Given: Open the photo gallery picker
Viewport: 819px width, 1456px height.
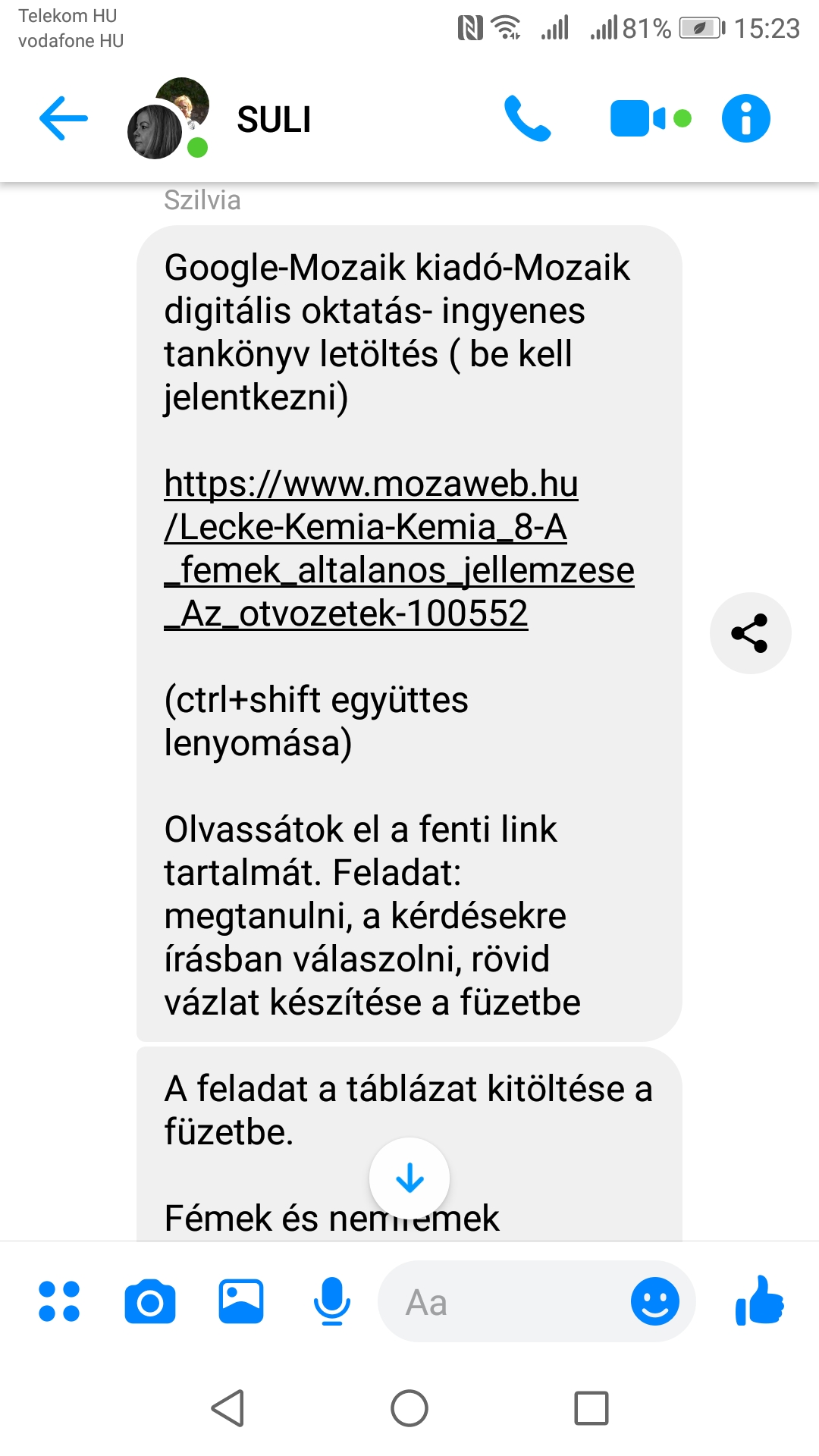Looking at the screenshot, I should point(241,1301).
